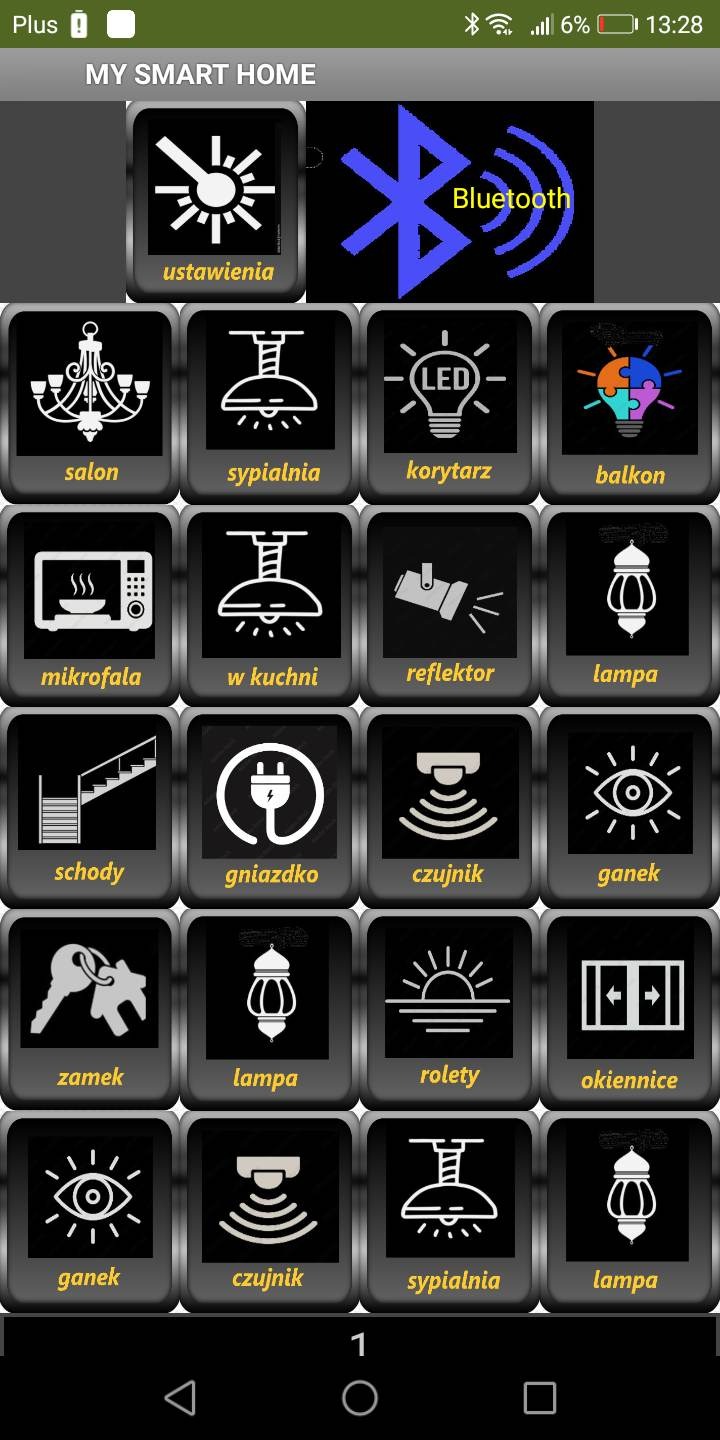
Task: Switch the korytarz LED light
Action: 449,402
